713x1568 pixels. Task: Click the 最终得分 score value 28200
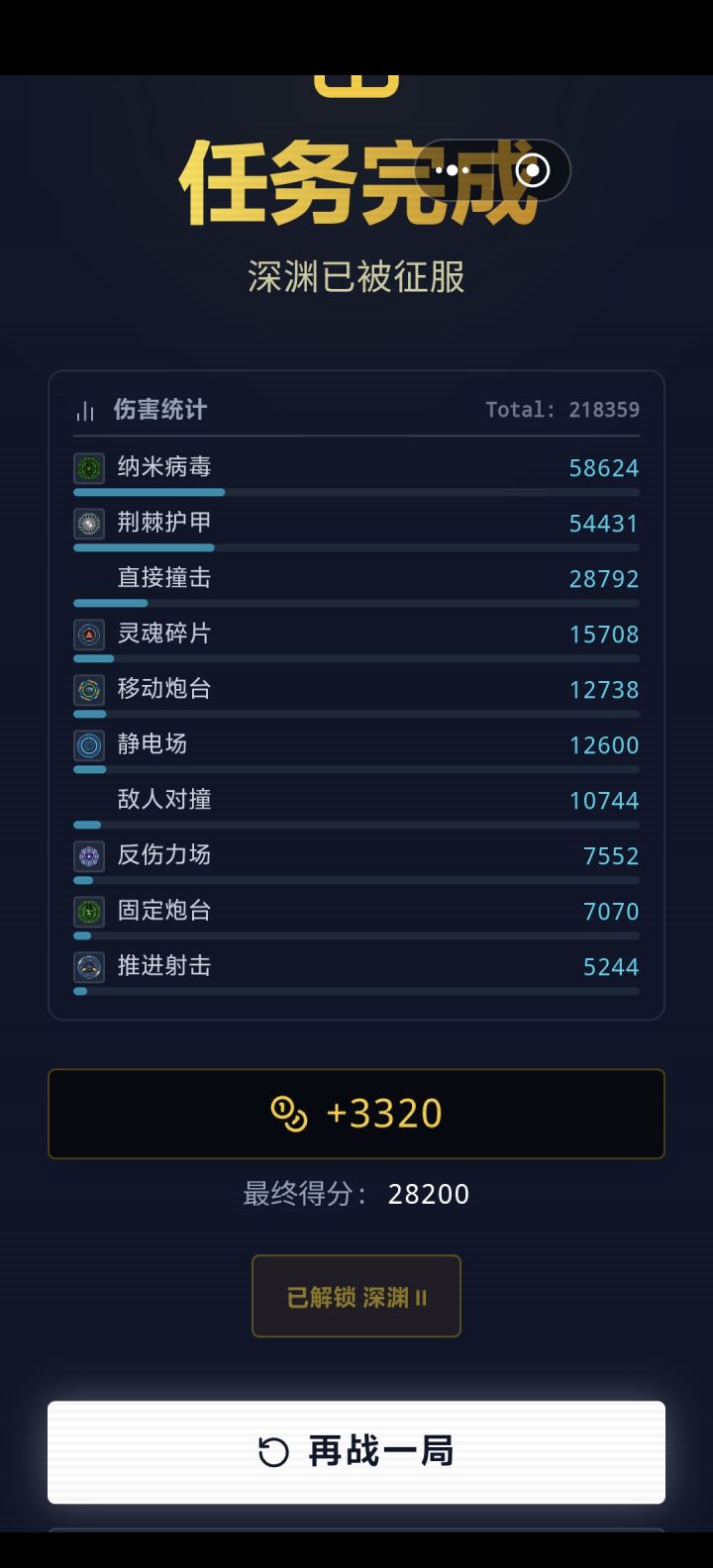[x=430, y=1194]
